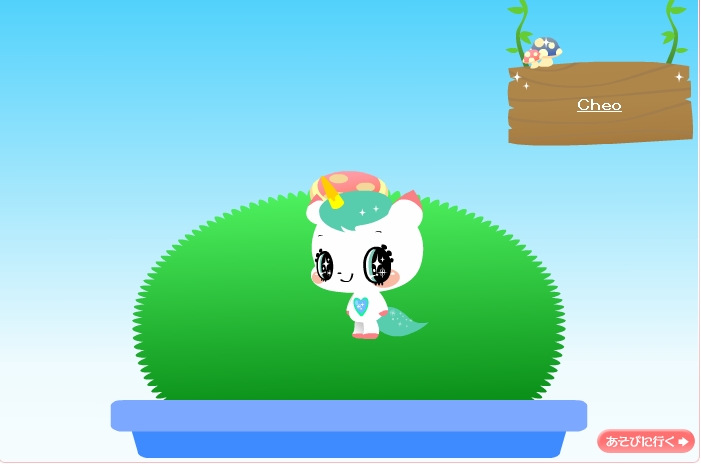Tap the unicorn pet character
Screen dimensions: 701x464
(364, 262)
